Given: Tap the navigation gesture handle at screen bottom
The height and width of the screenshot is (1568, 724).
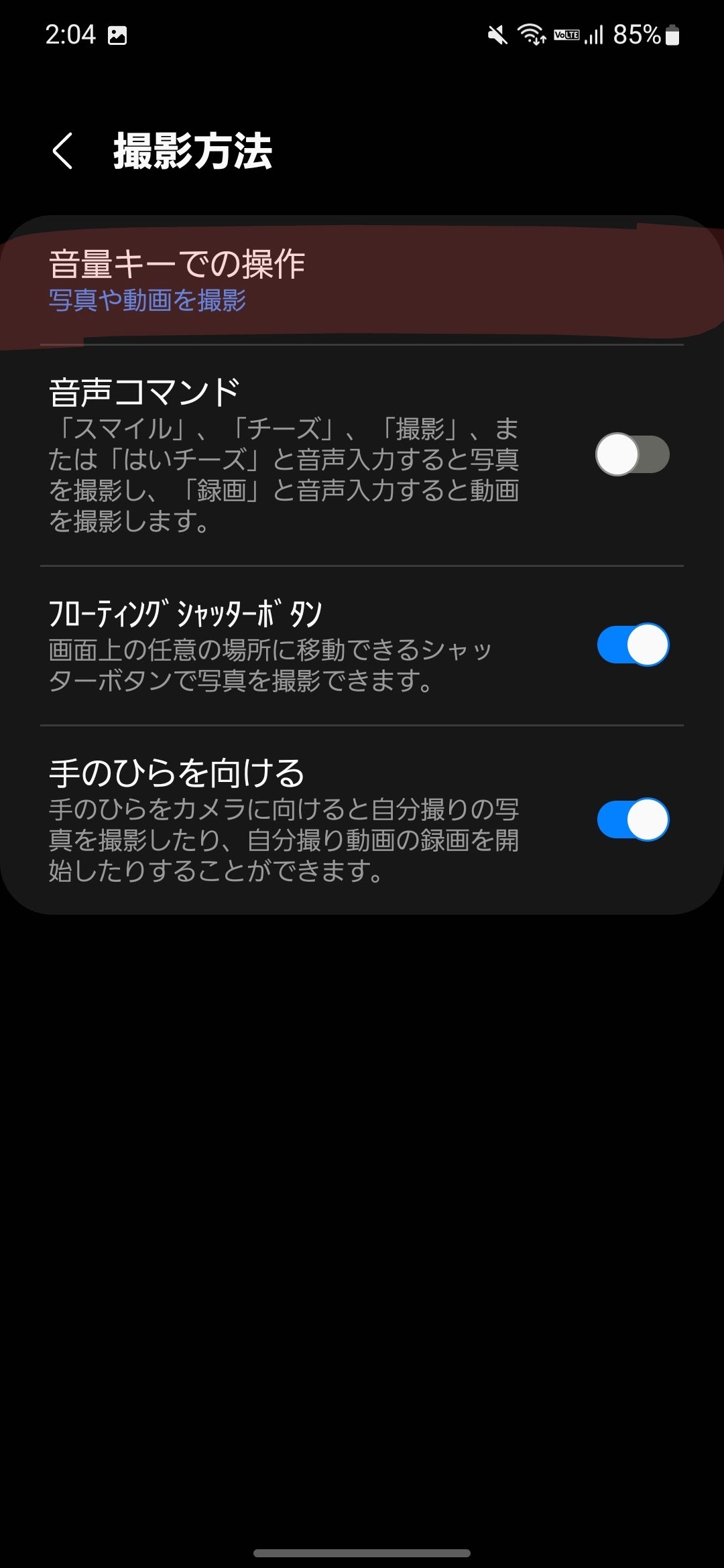Looking at the screenshot, I should coord(362,1554).
